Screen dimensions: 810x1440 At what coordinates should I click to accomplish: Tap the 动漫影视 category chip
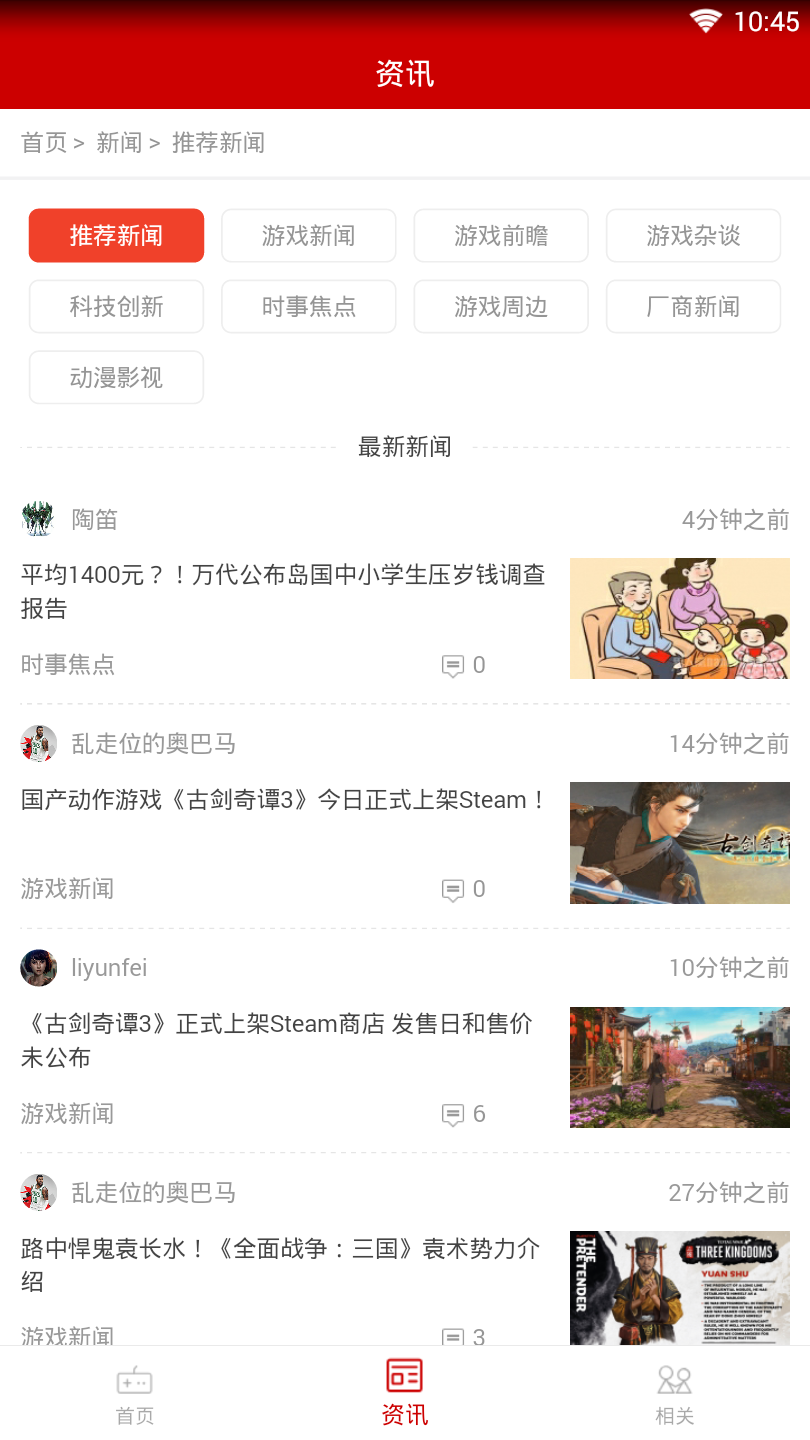click(116, 378)
